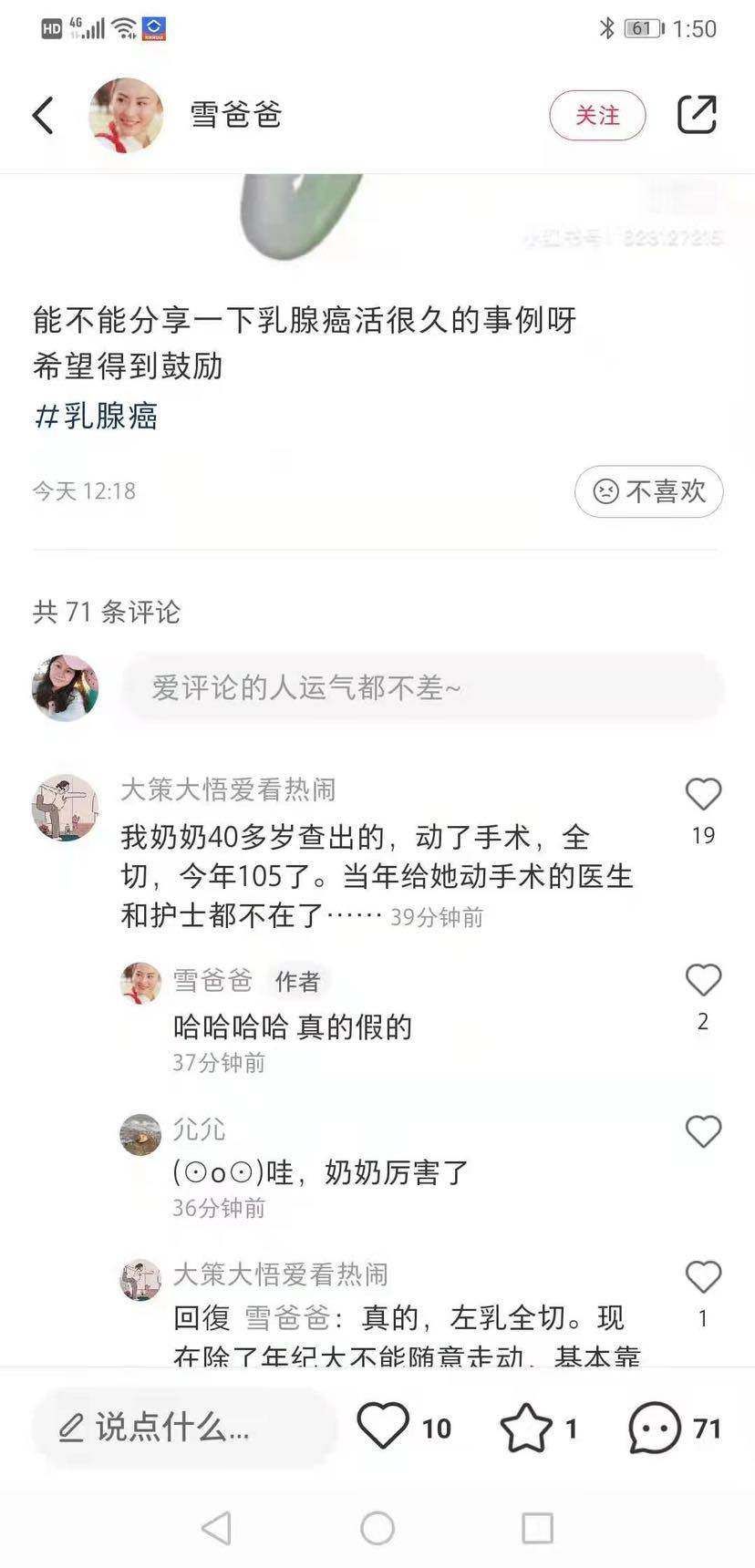
Task: Like 雪爸爸's reply 哈哈哈哈 真的假的
Action: tap(703, 980)
